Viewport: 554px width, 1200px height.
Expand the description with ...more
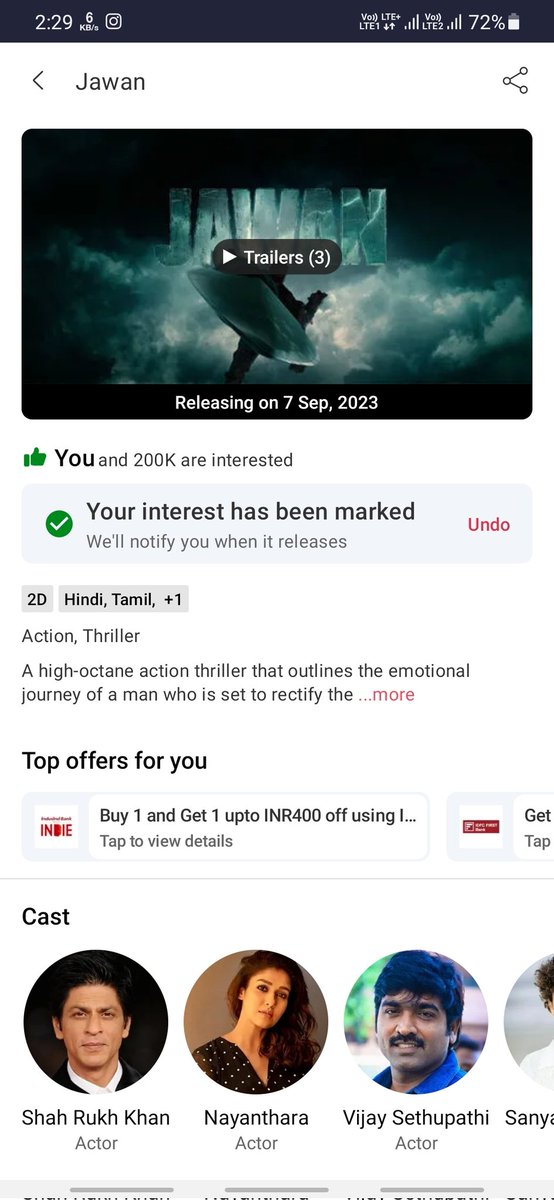coord(386,694)
